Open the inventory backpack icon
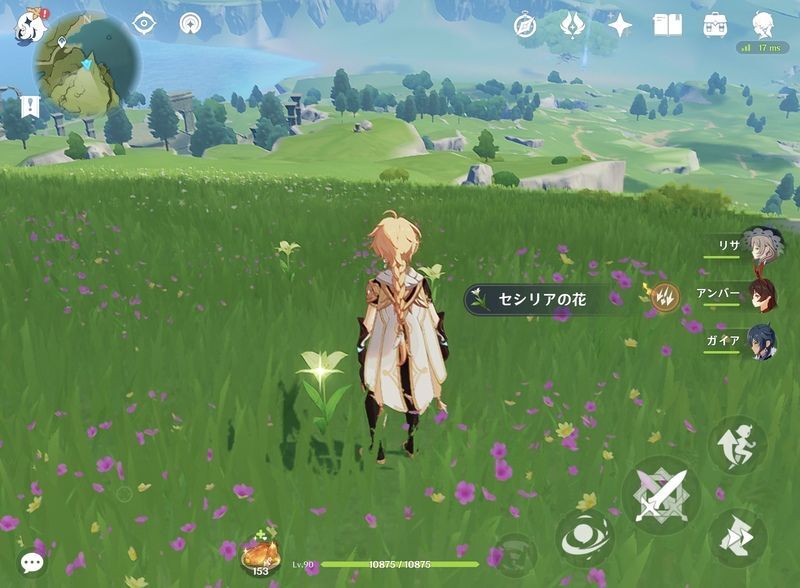This screenshot has width=800, height=588. point(715,25)
